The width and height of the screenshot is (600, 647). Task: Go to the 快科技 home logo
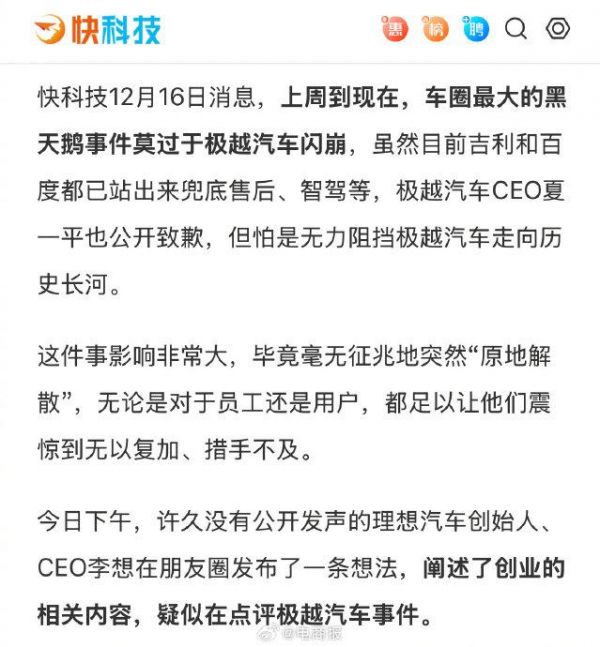(x=97, y=30)
